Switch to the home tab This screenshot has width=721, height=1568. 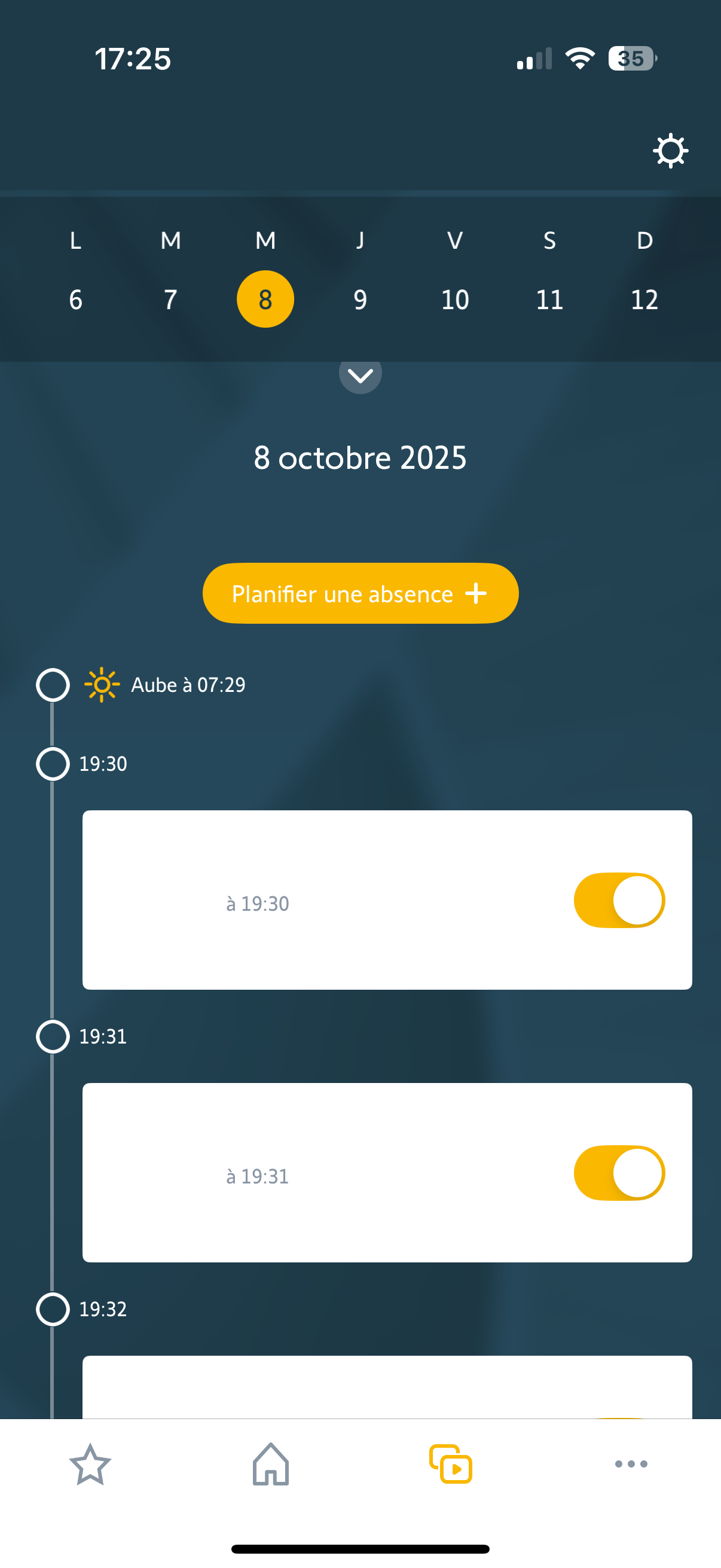pyautogui.click(x=270, y=1464)
